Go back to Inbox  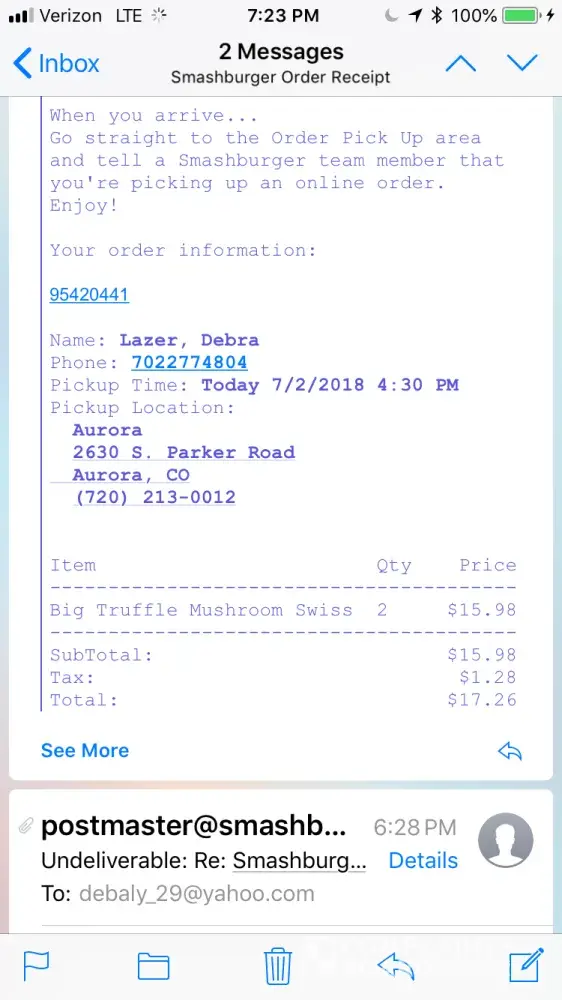pyautogui.click(x=56, y=64)
